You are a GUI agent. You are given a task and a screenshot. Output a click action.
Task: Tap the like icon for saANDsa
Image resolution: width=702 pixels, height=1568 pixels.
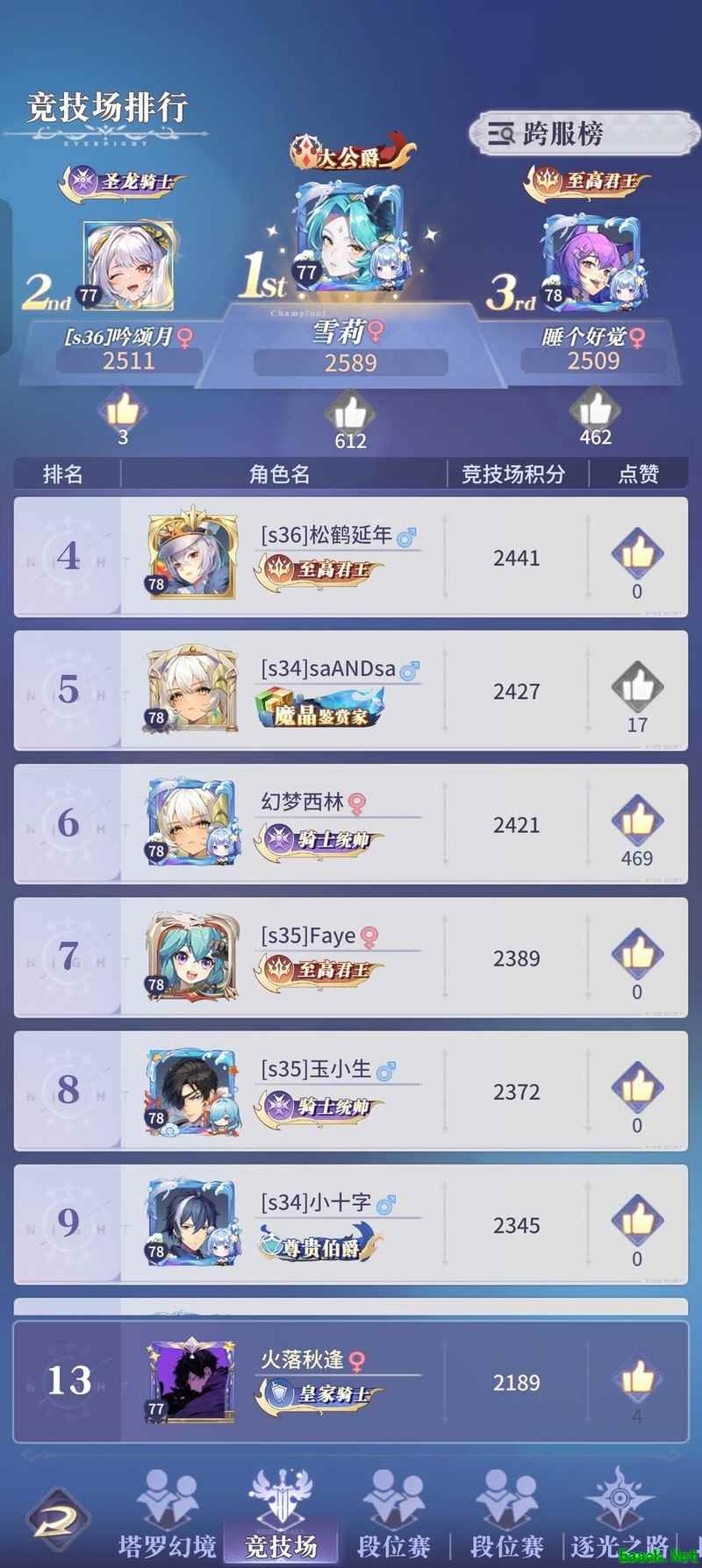click(x=637, y=687)
